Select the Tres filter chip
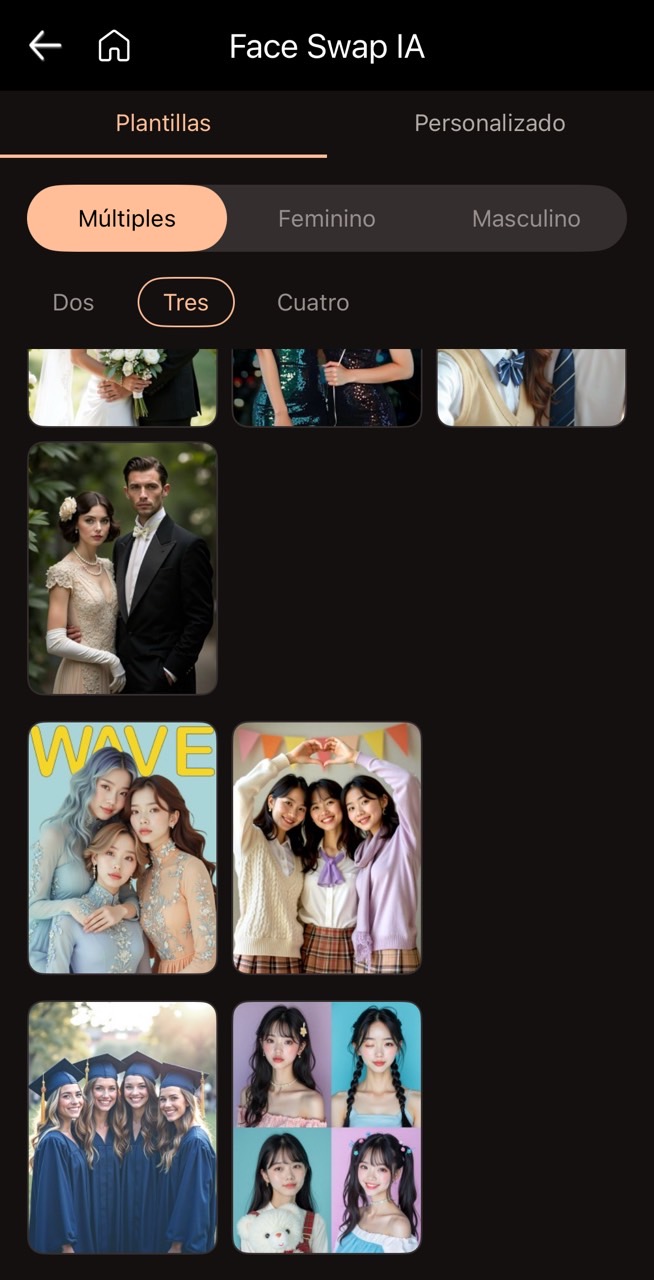The height and width of the screenshot is (1280, 654). pos(186,302)
